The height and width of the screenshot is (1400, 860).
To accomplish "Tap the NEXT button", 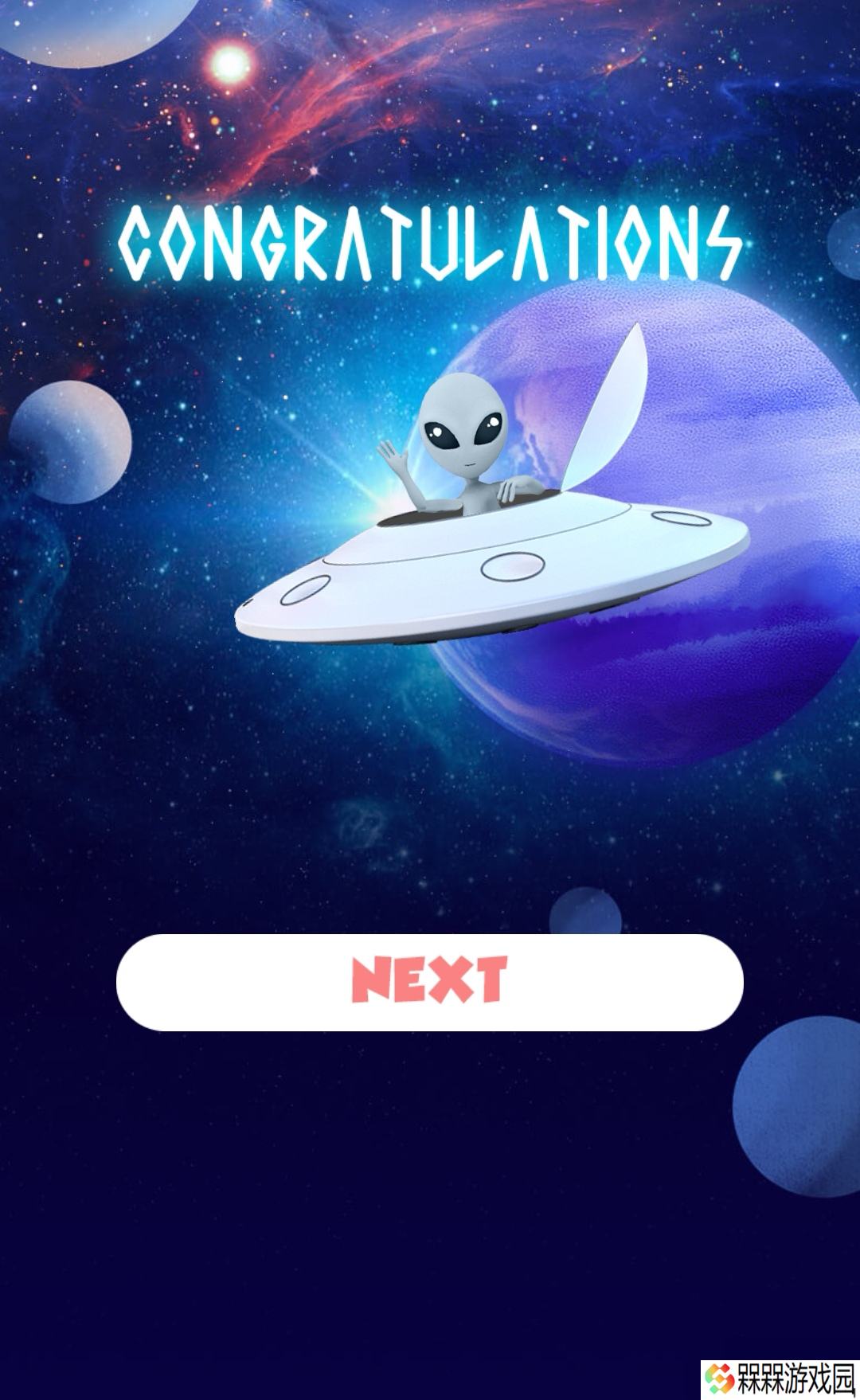I will coord(430,982).
